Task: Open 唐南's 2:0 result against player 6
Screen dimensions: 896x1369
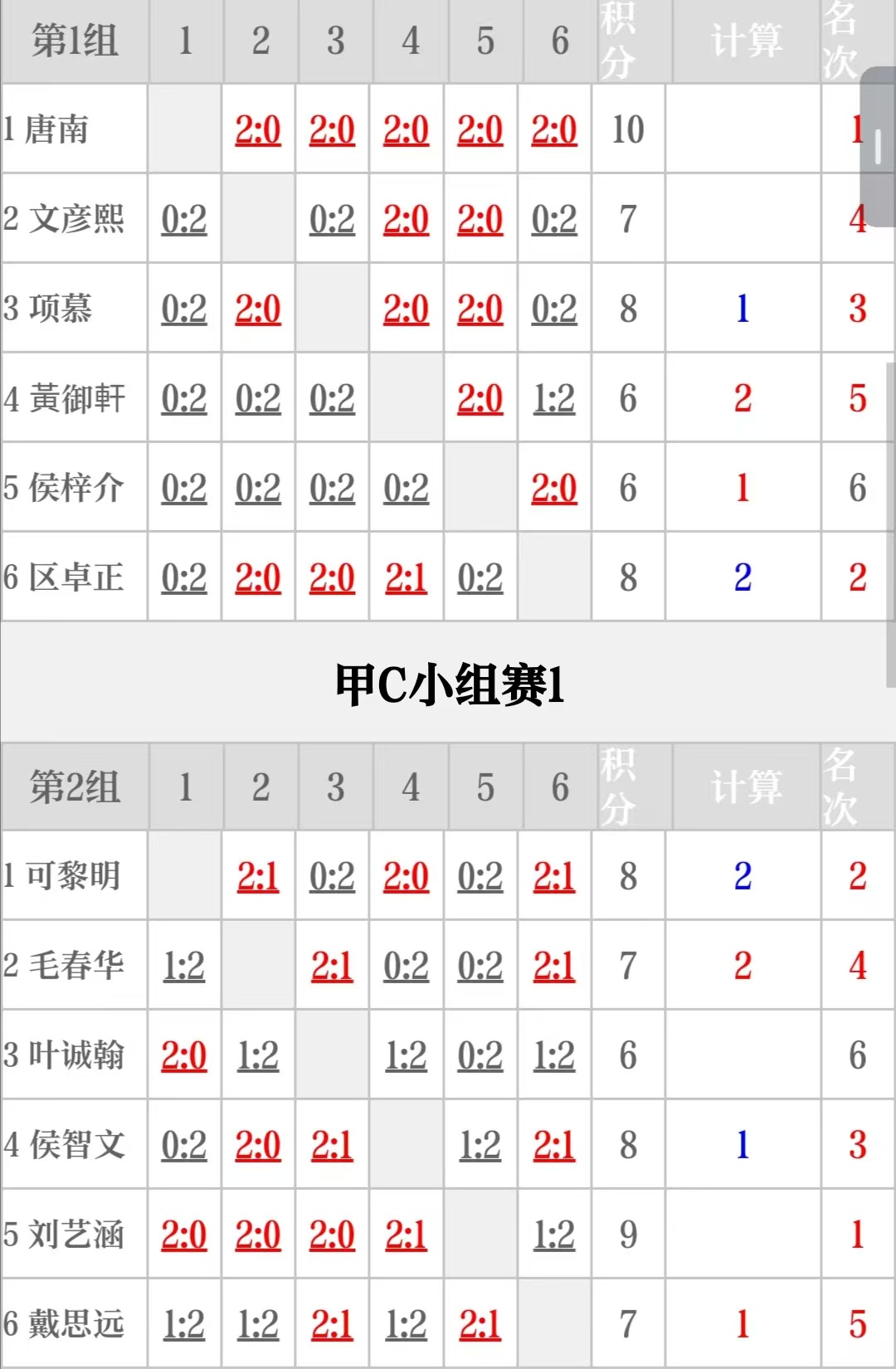Action: tap(554, 130)
